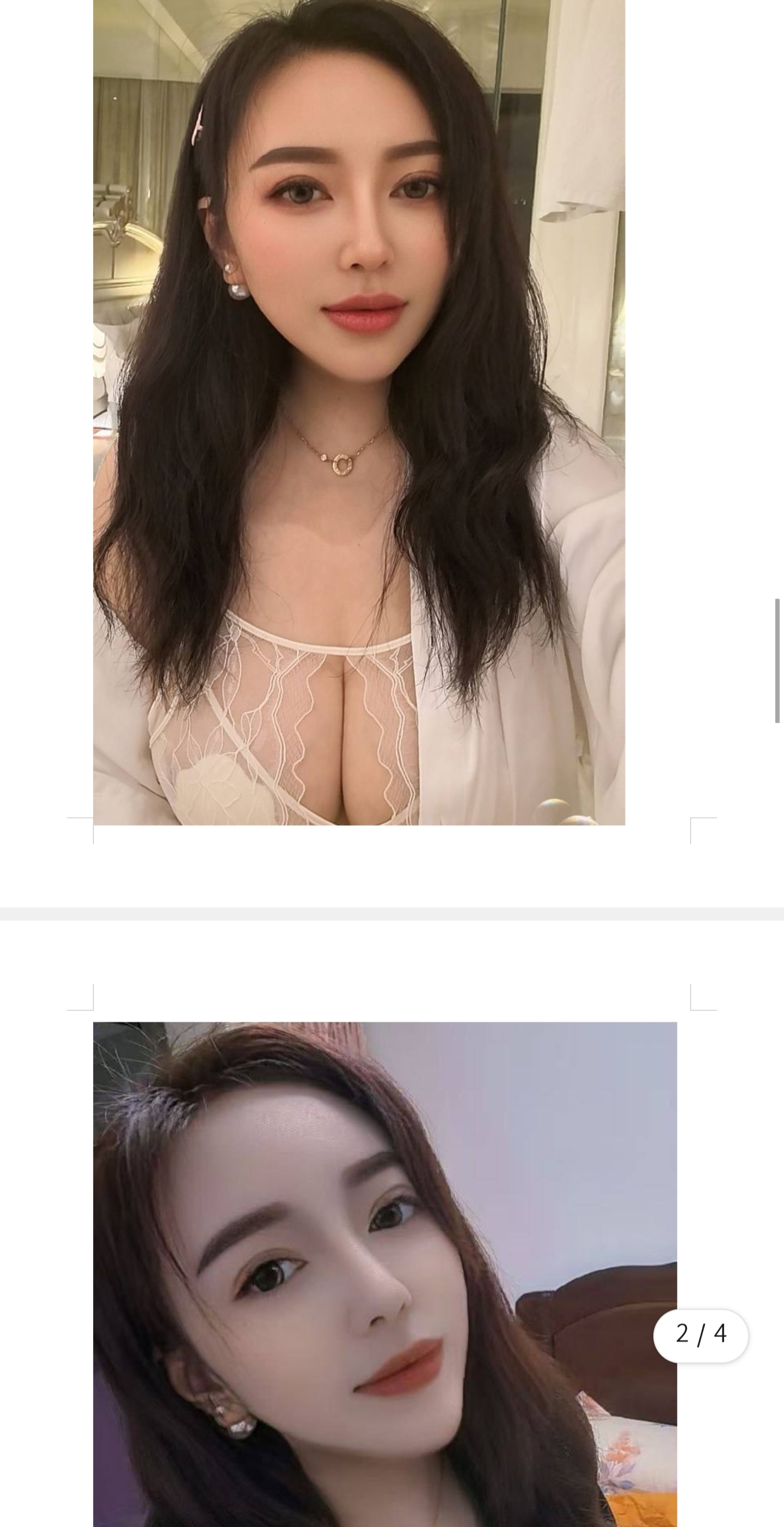Image resolution: width=784 pixels, height=1527 pixels.
Task: Tap the 2 / 4 page indicator
Action: pyautogui.click(x=701, y=1335)
